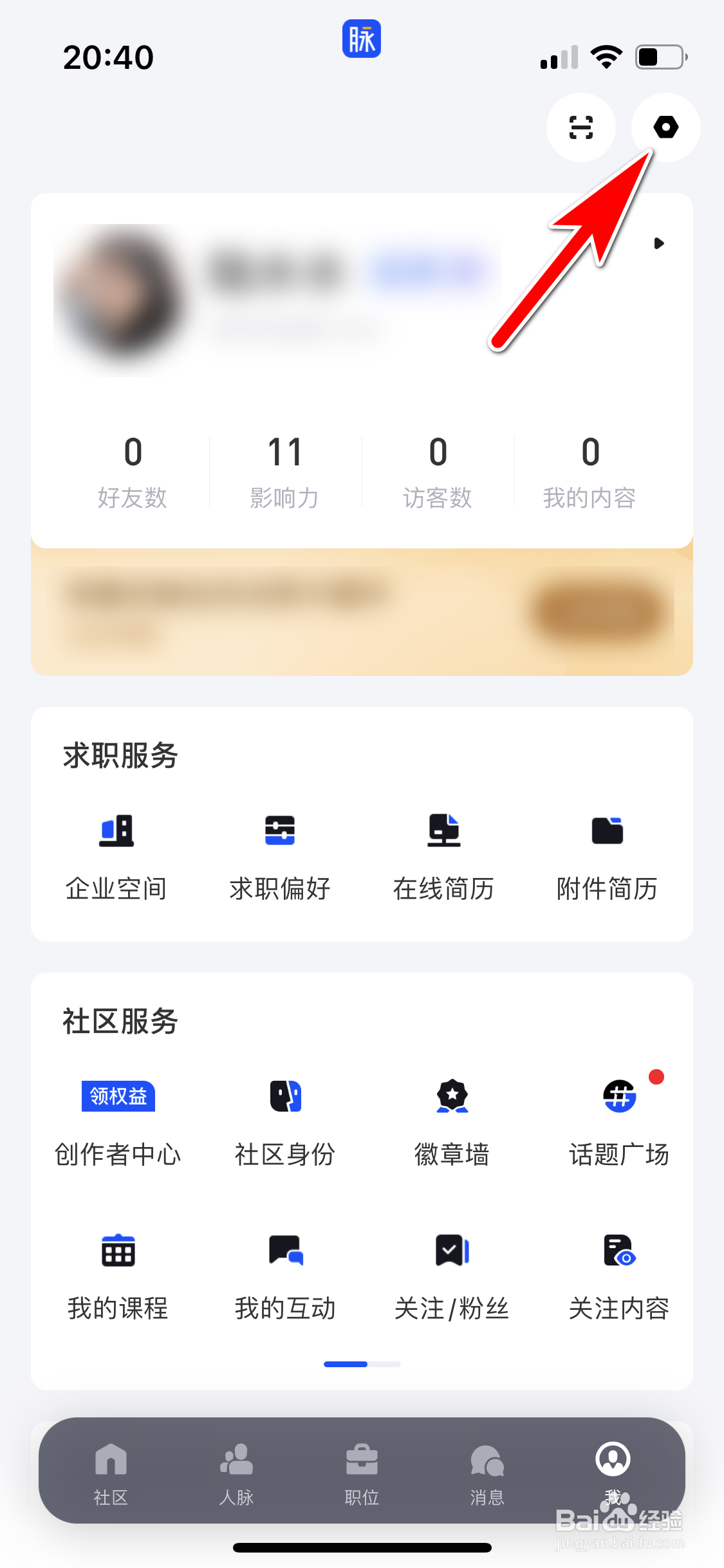Open the settings hexagon icon
Viewport: 724px width, 1568px height.
click(665, 127)
